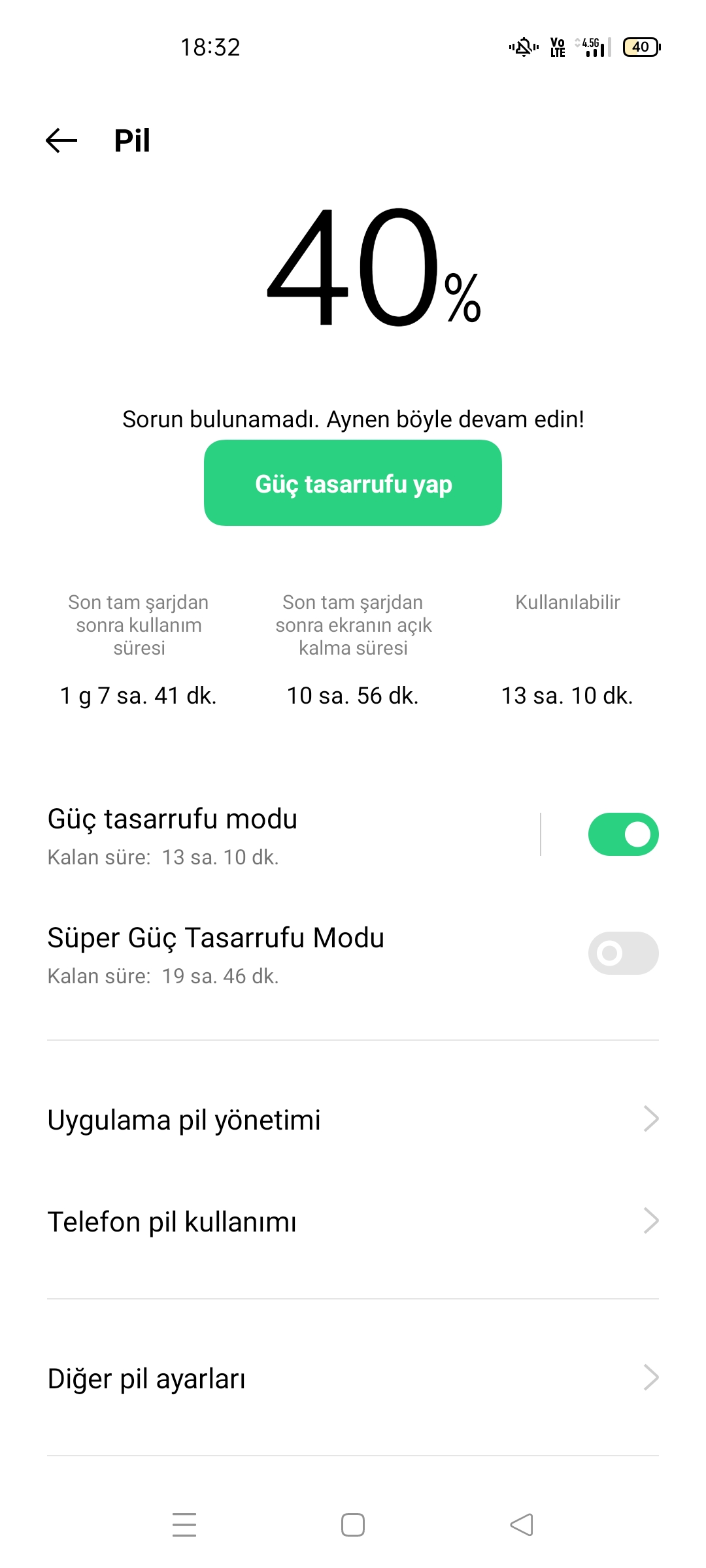The width and height of the screenshot is (706, 1568).
Task: Tap the Güç tasarrufu yap button
Action: (353, 483)
